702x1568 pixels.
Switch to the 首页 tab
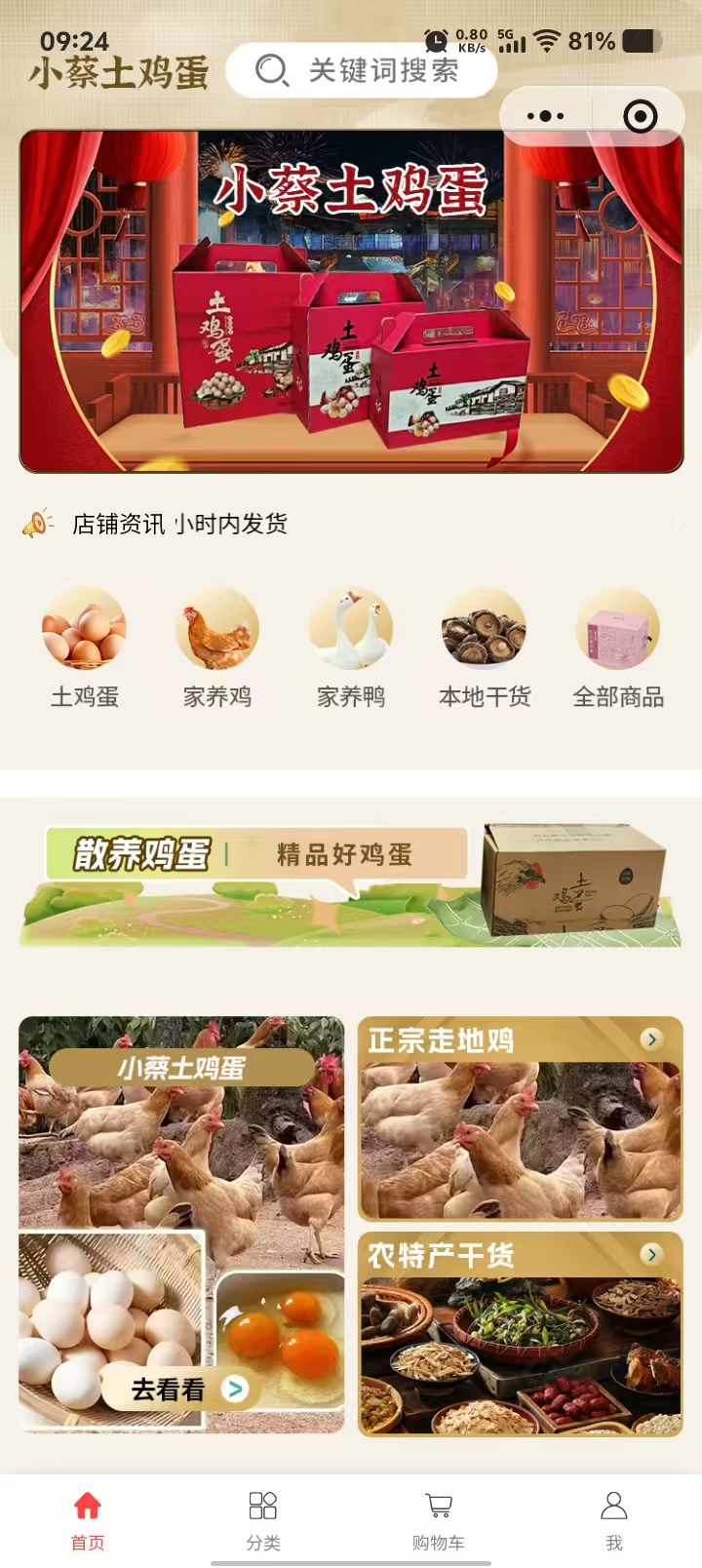(x=88, y=1519)
